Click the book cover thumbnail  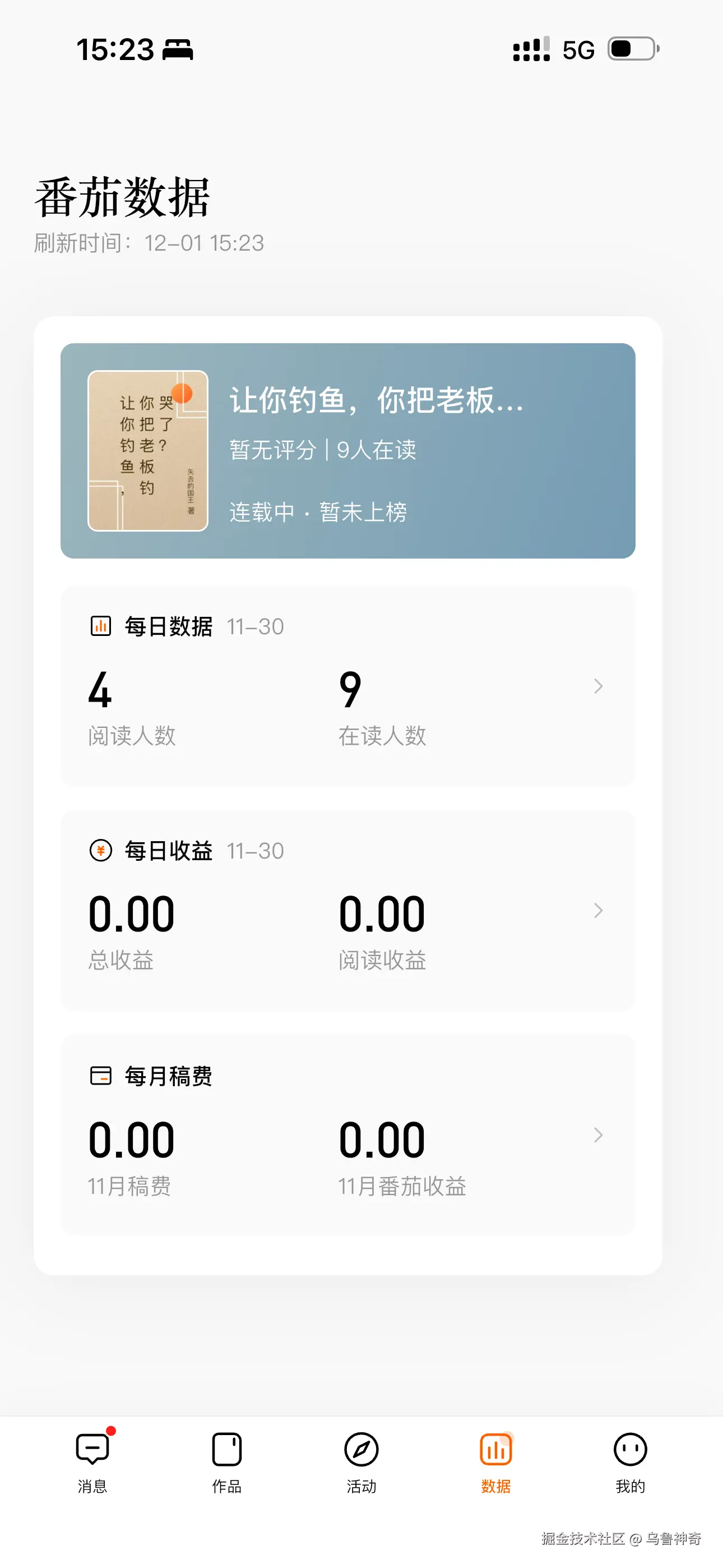[x=147, y=450]
